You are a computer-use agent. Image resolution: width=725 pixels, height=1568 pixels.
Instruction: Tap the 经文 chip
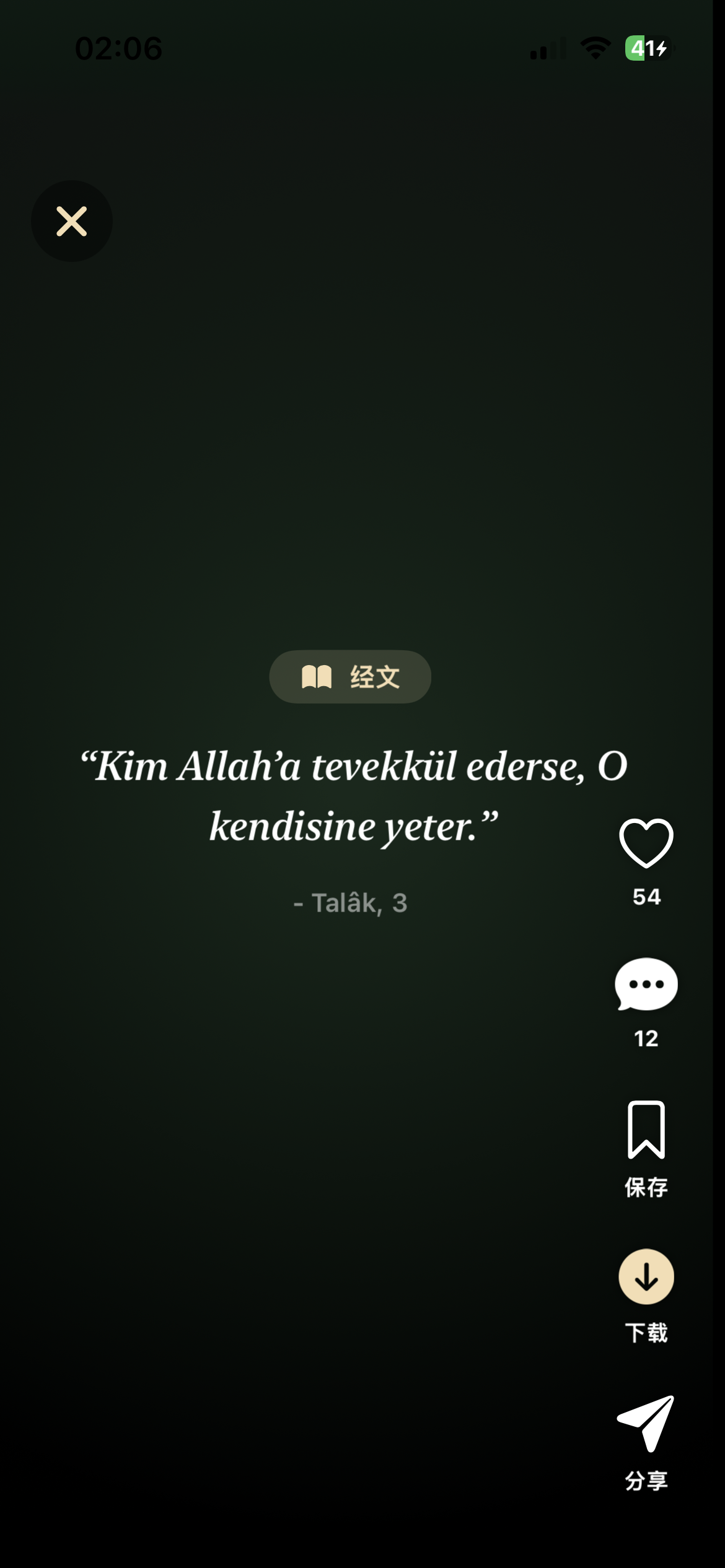point(350,676)
